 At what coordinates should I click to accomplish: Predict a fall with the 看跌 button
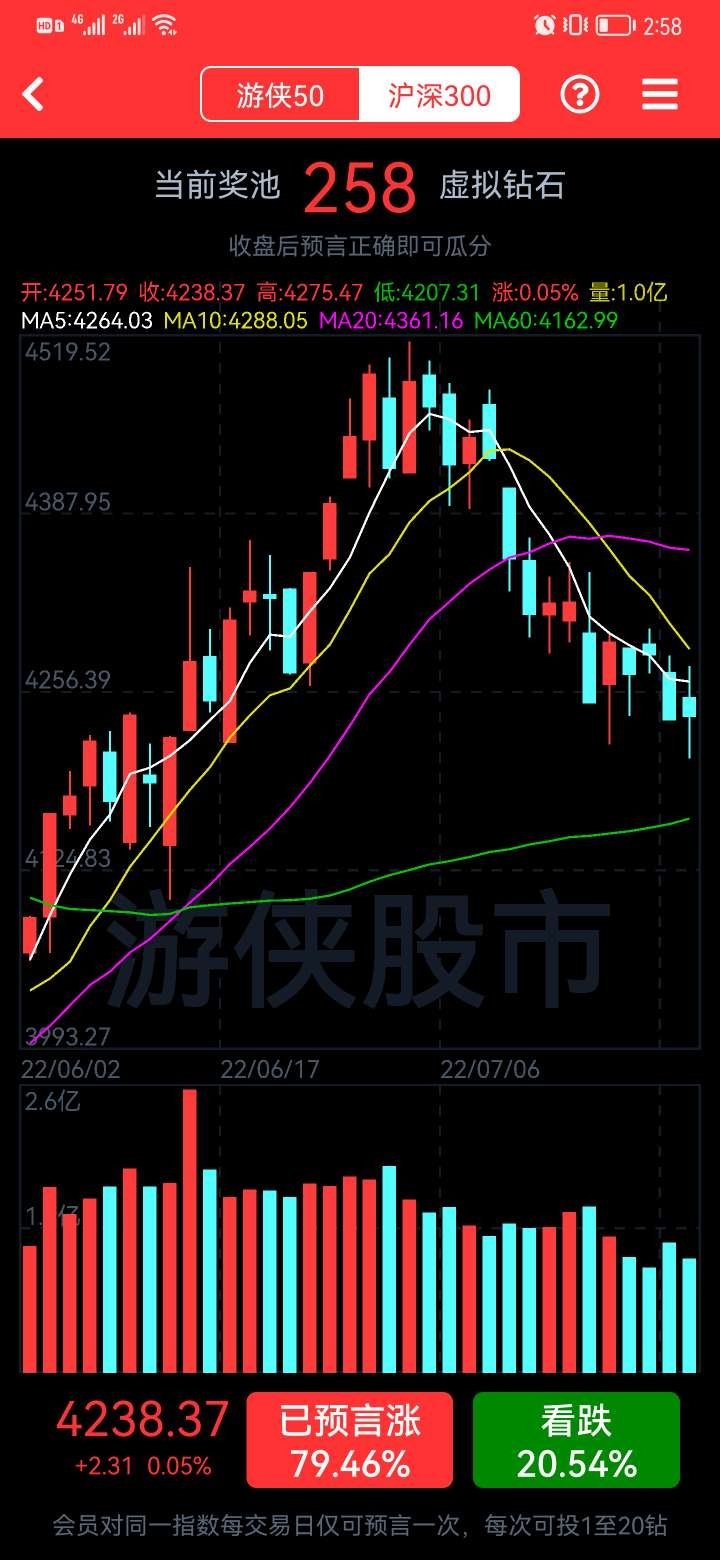tap(576, 1440)
